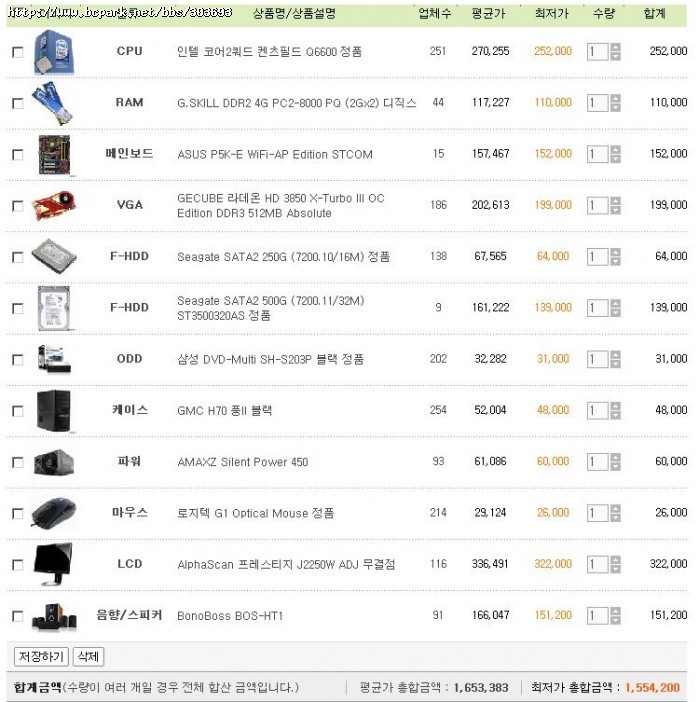Viewport: 700px width, 702px height.
Task: Check the VGA row checkbox
Action: tap(17, 206)
